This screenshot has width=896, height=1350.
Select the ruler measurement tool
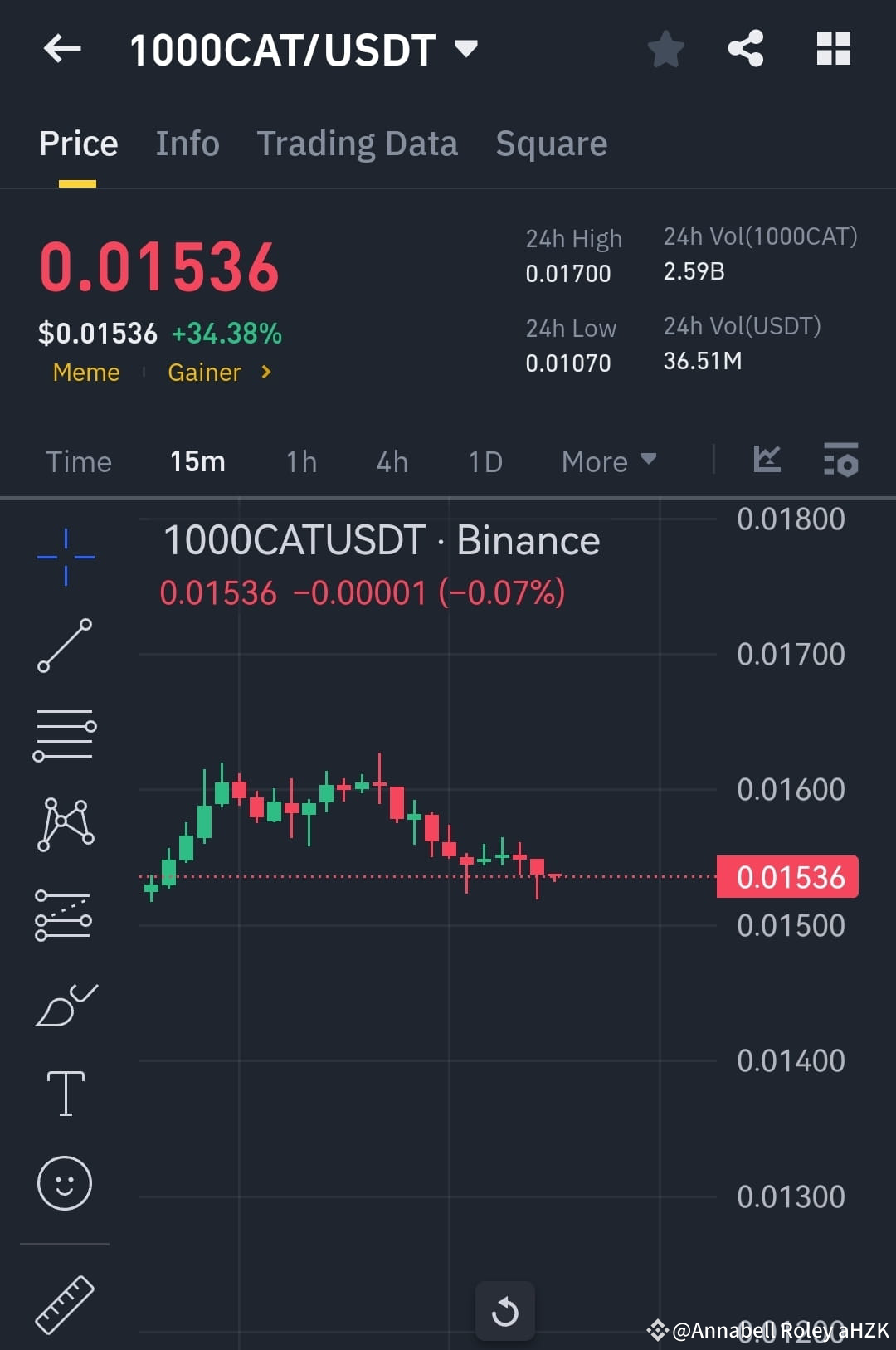point(65,1303)
